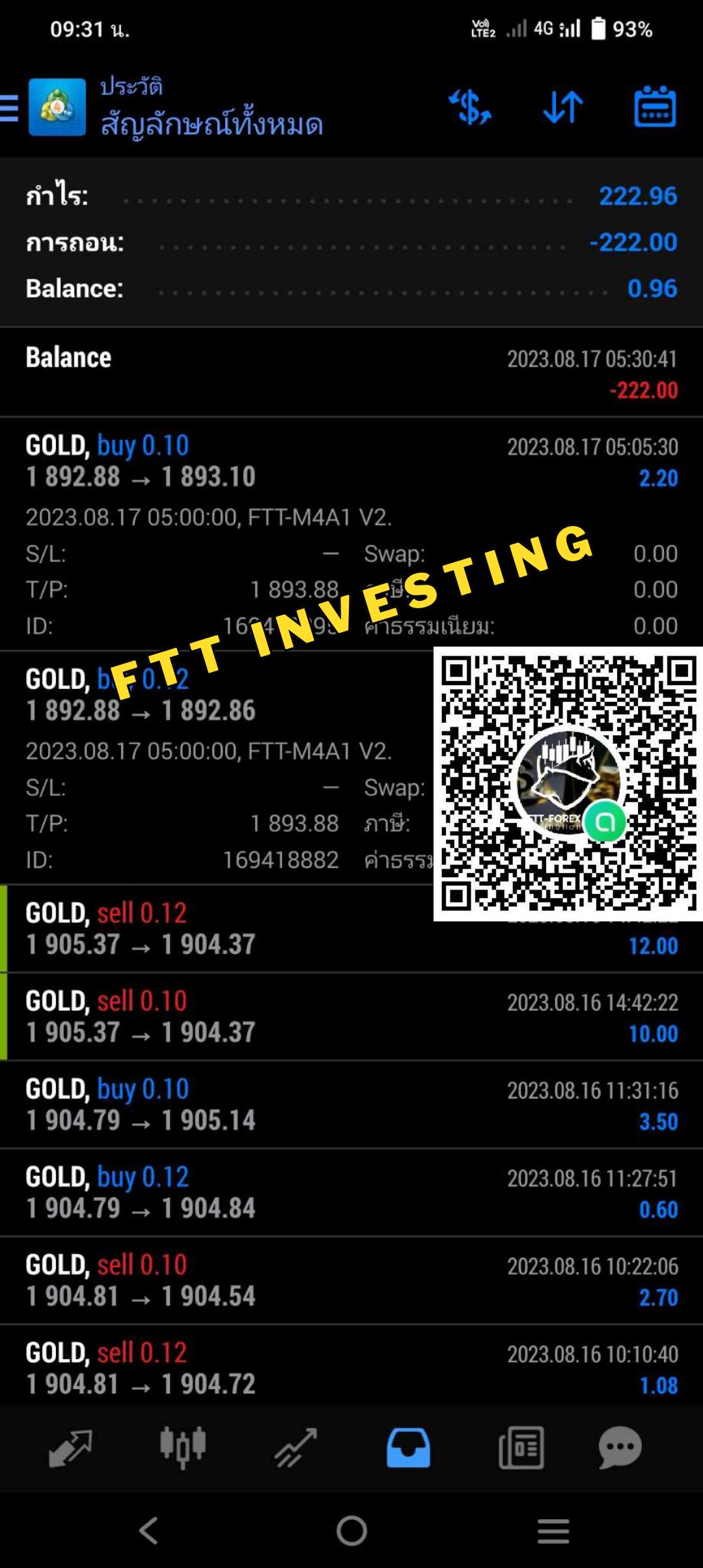Open the side drawer menu

coord(10,107)
